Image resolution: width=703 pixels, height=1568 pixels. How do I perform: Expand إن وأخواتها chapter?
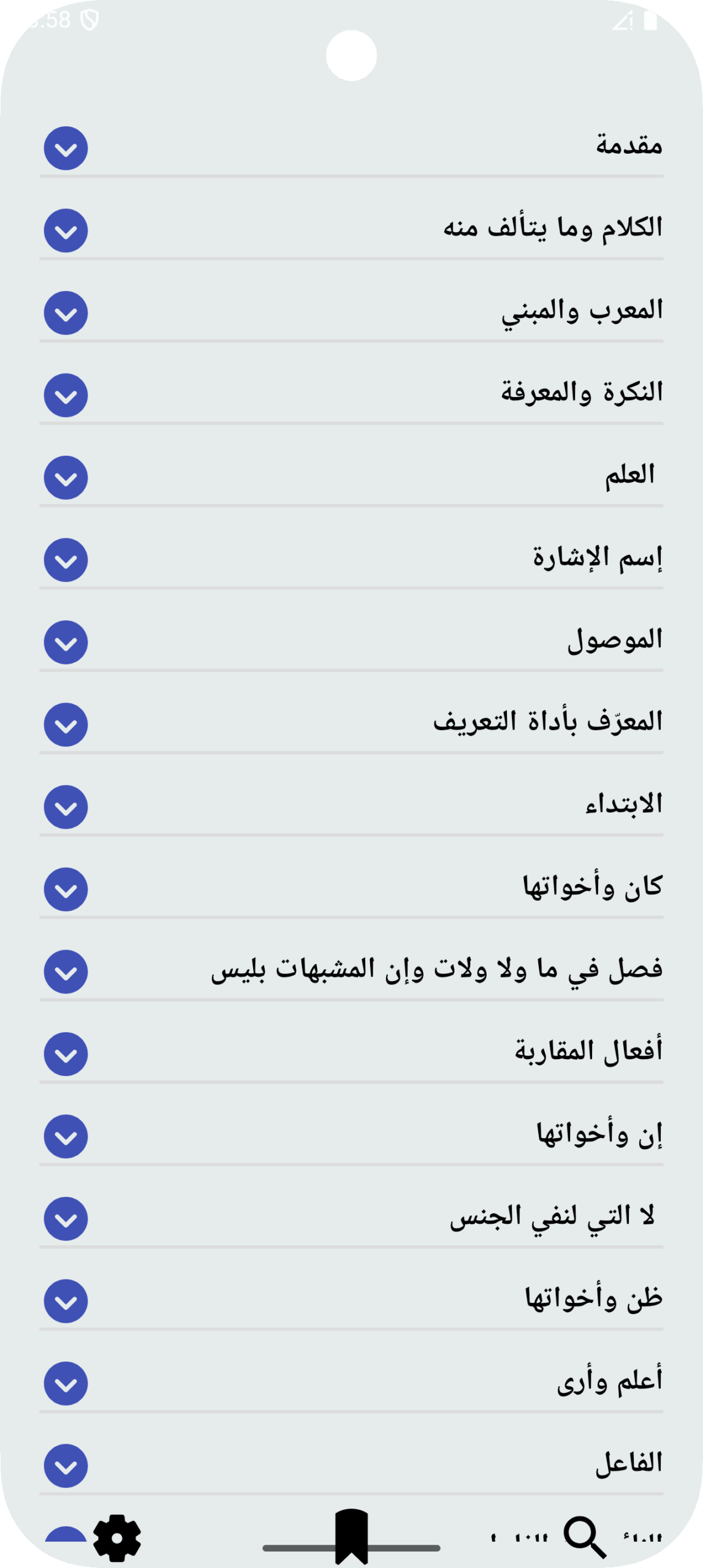[66, 1137]
